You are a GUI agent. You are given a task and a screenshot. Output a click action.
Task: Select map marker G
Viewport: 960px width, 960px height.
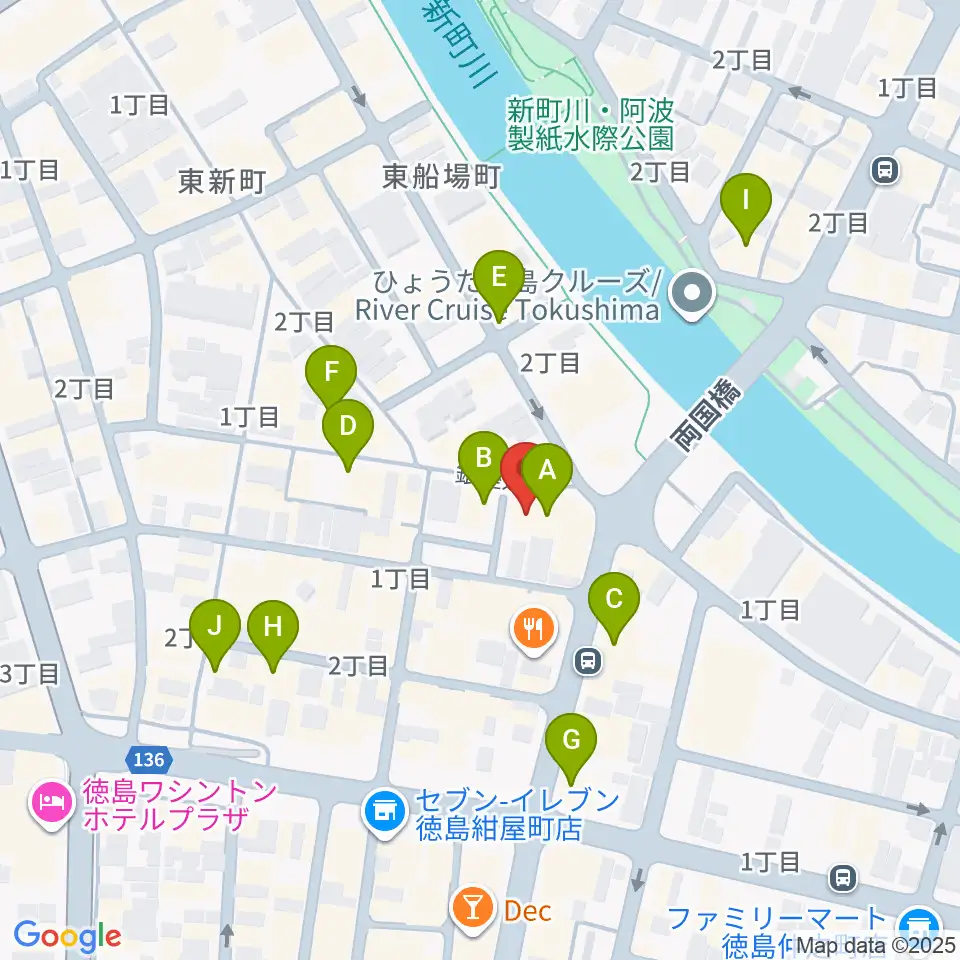tap(571, 741)
